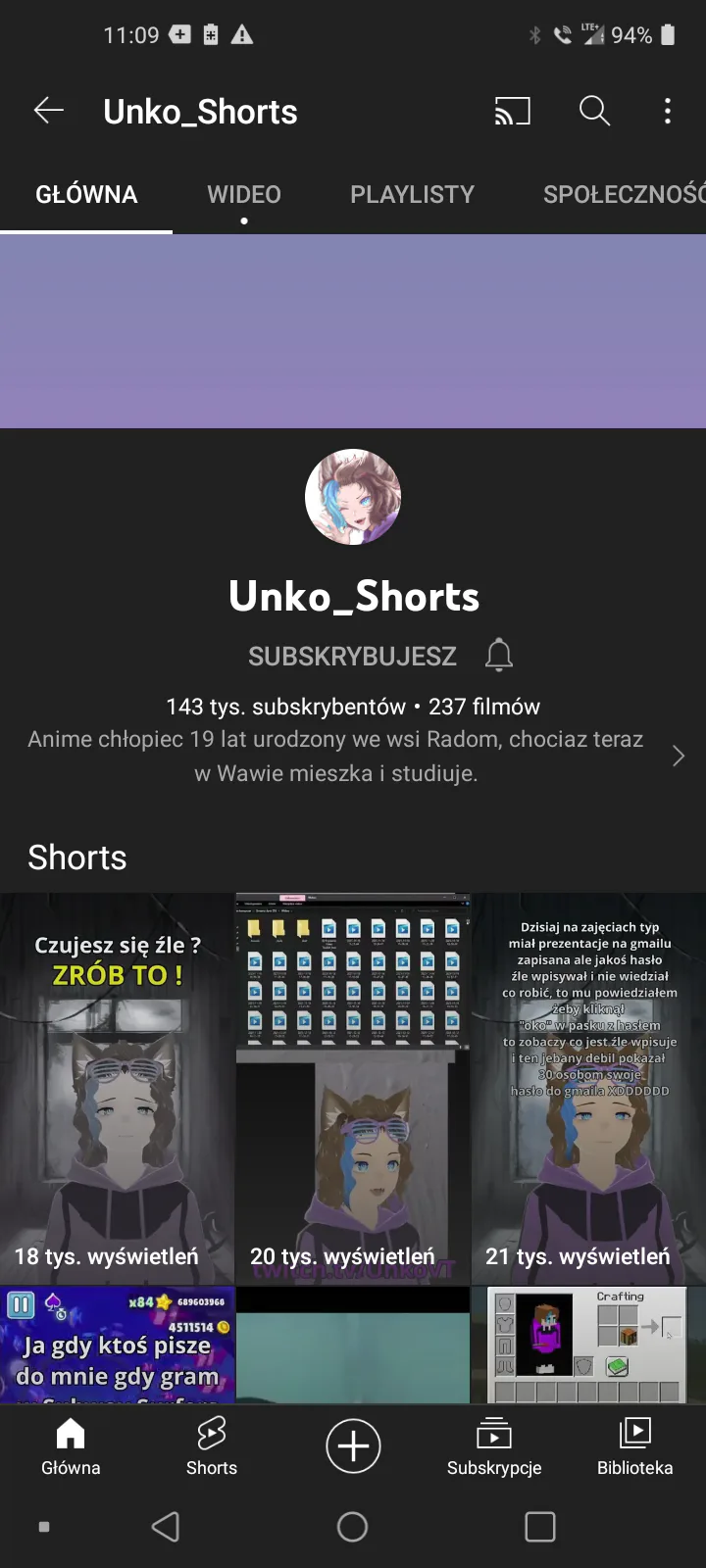Viewport: 706px width, 1568px height.
Task: Open the Subskrypcje tab
Action: pyautogui.click(x=494, y=1447)
